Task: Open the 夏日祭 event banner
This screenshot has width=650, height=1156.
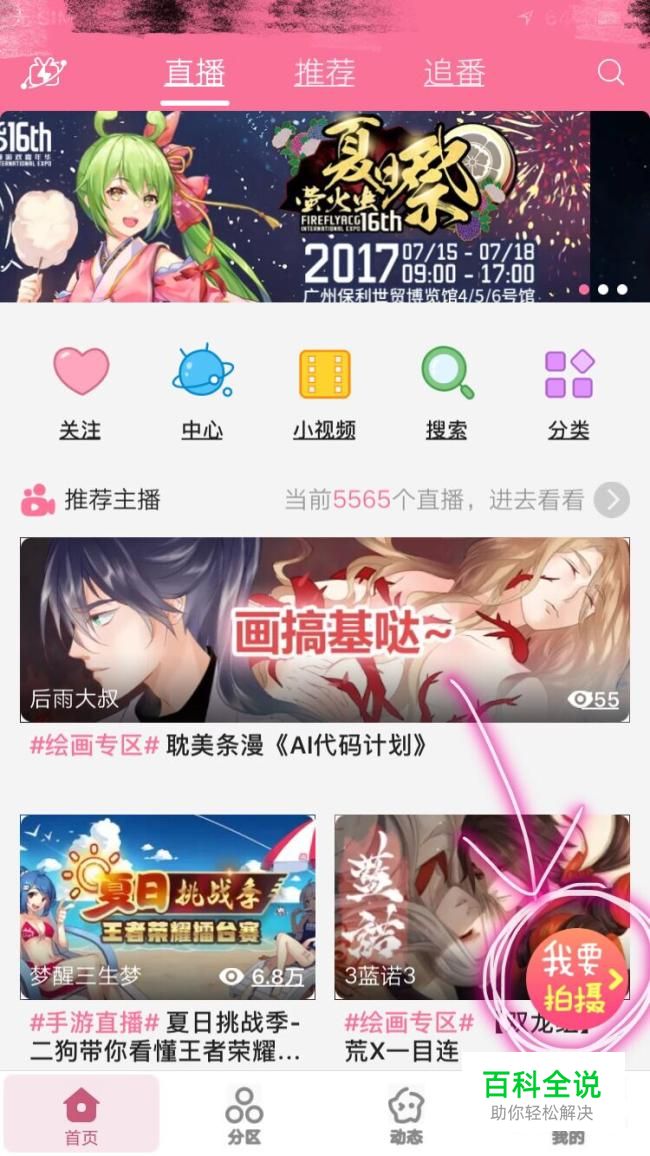Action: point(325,206)
